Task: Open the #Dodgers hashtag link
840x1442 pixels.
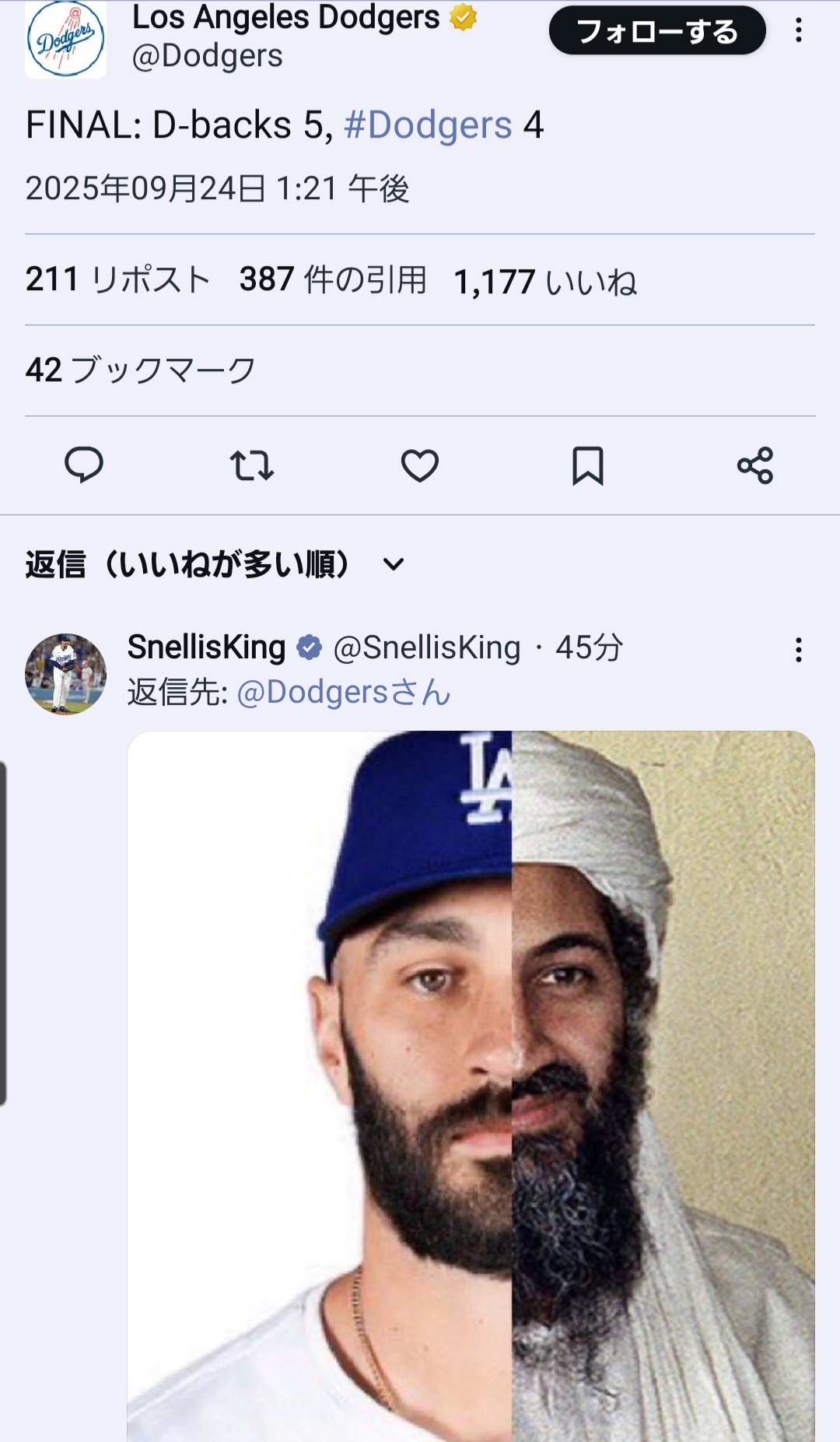Action: click(x=428, y=125)
